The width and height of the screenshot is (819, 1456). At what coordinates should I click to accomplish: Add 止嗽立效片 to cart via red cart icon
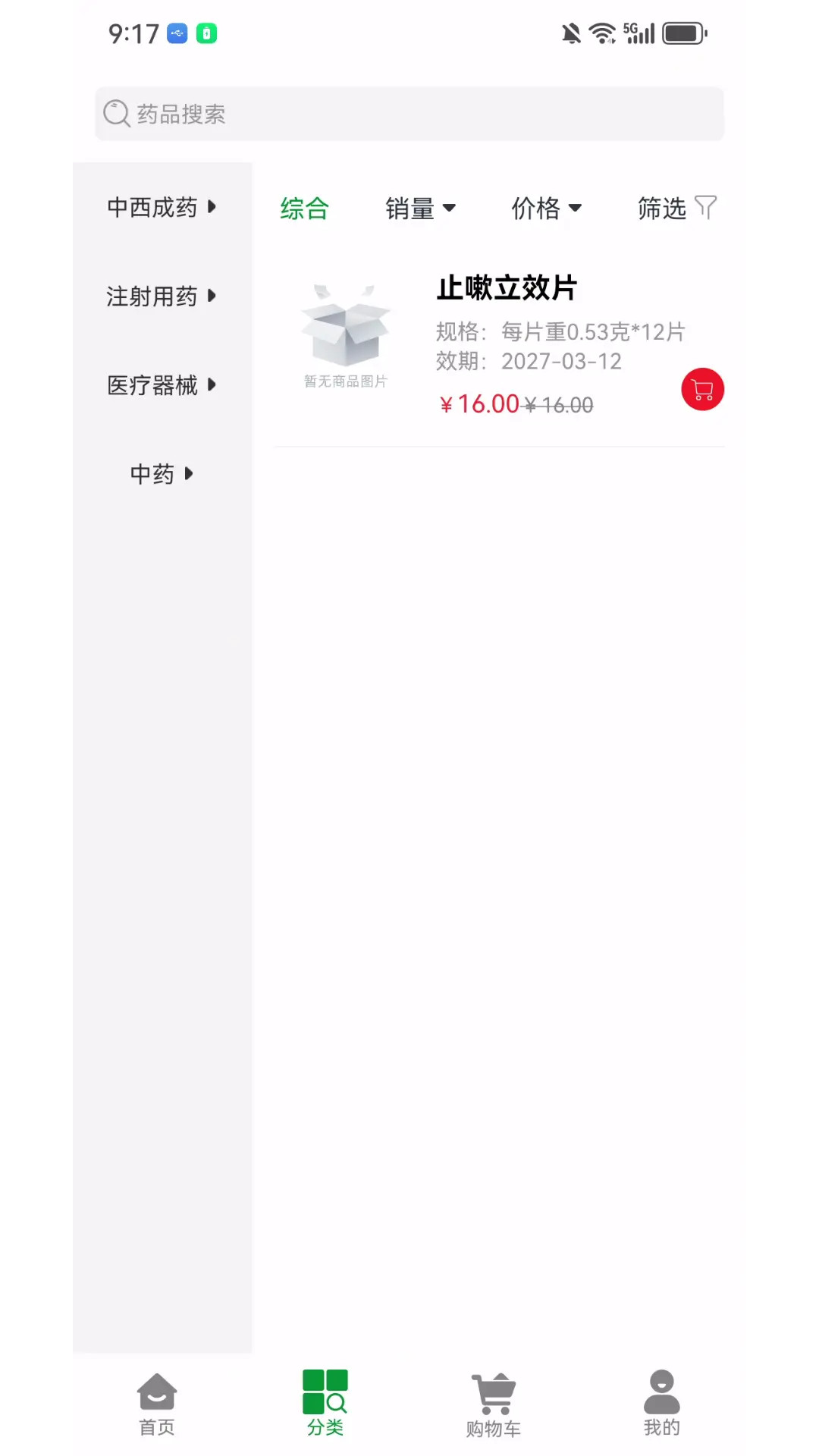click(x=701, y=389)
